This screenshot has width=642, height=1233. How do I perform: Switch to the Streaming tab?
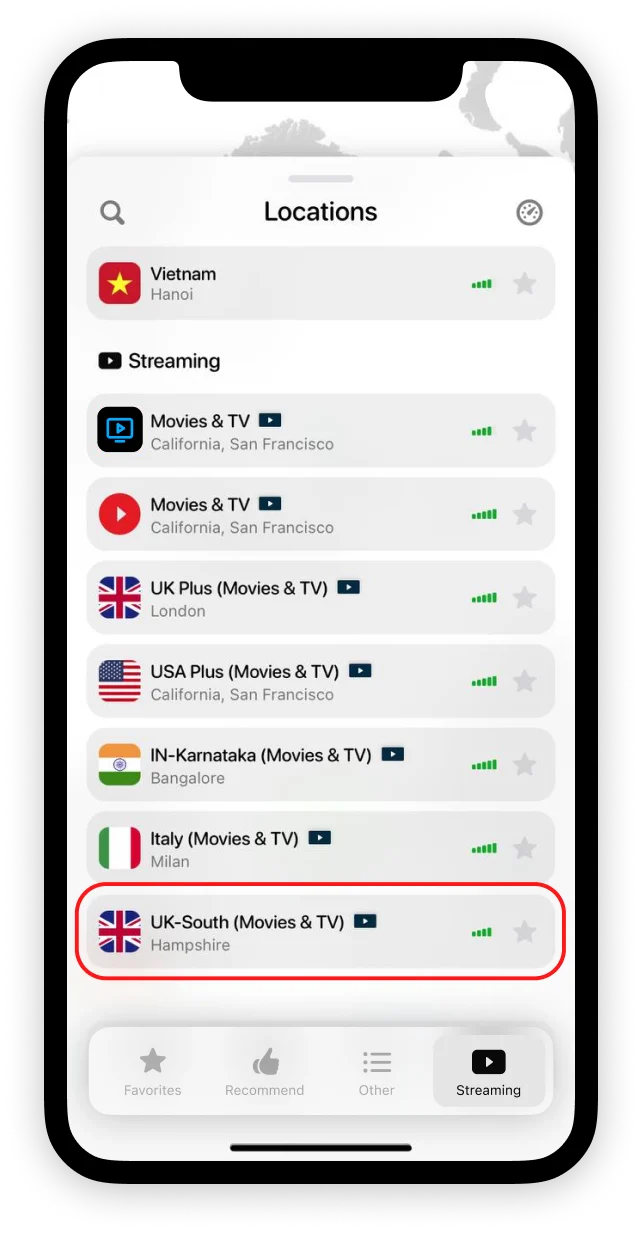pyautogui.click(x=488, y=1072)
